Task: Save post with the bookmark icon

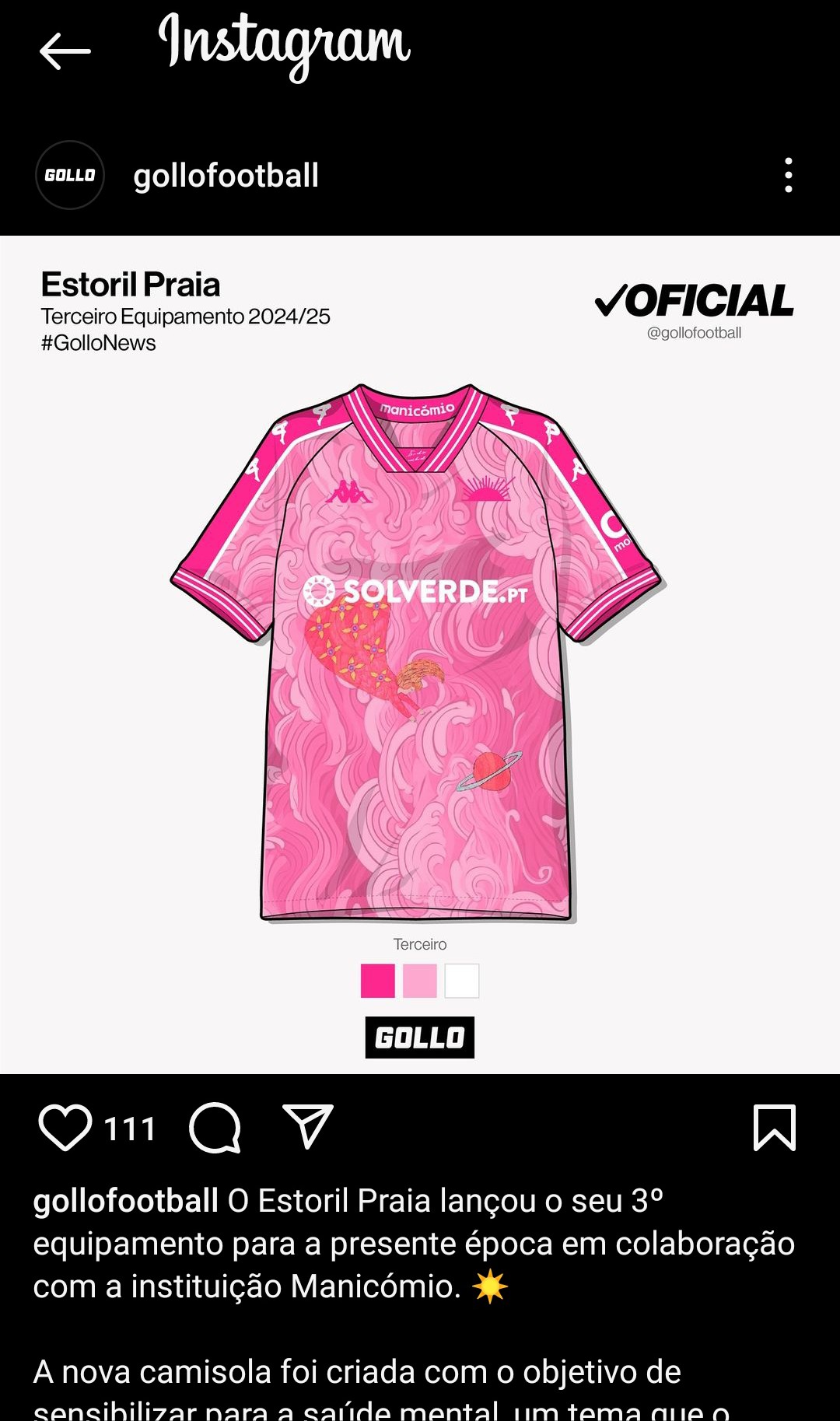Action: (775, 1127)
